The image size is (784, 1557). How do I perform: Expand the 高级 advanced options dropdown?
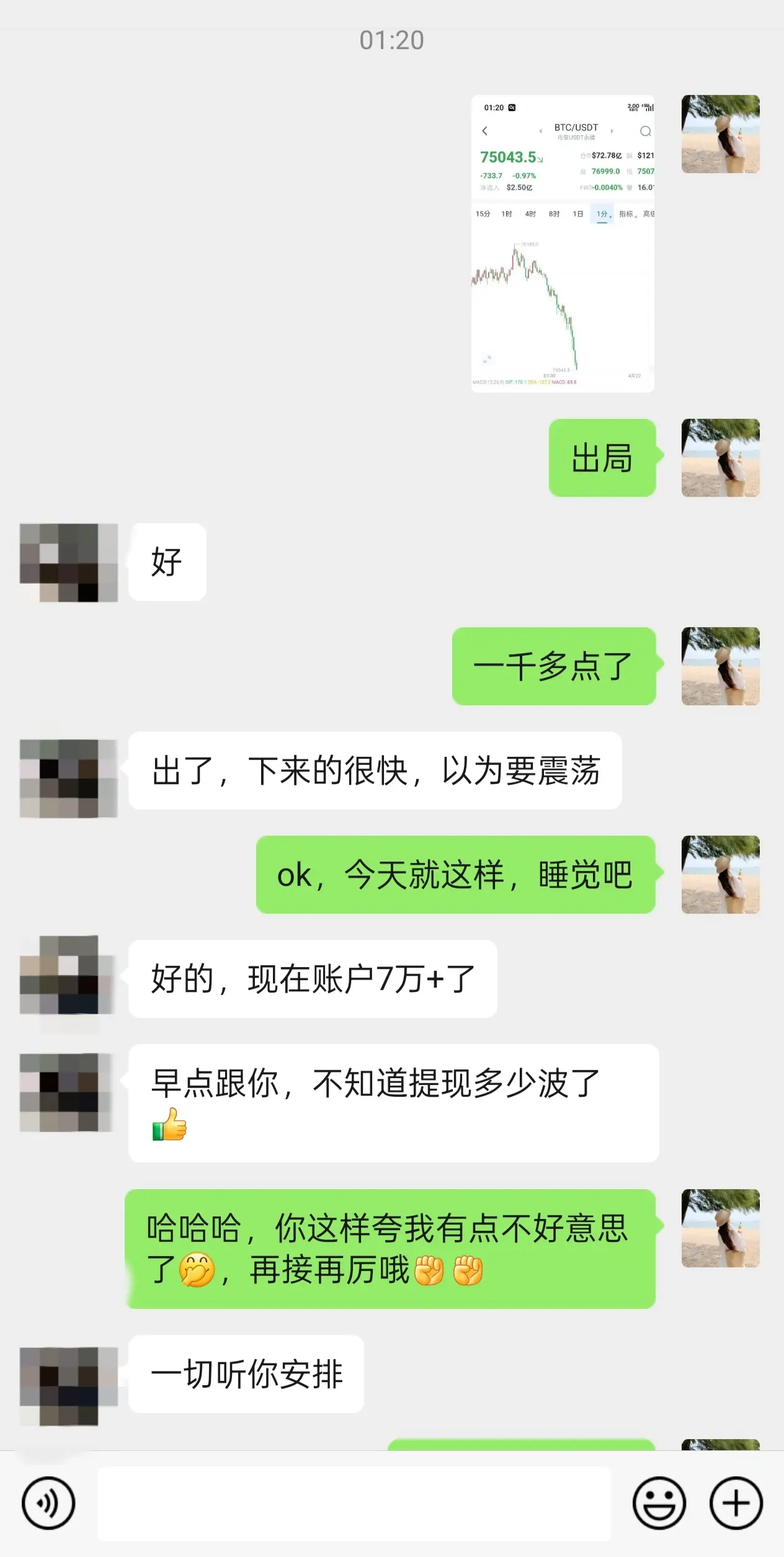point(650,214)
